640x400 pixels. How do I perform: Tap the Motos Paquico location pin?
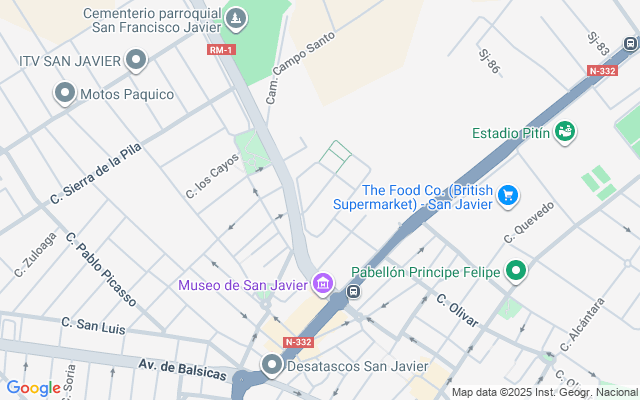point(66,94)
